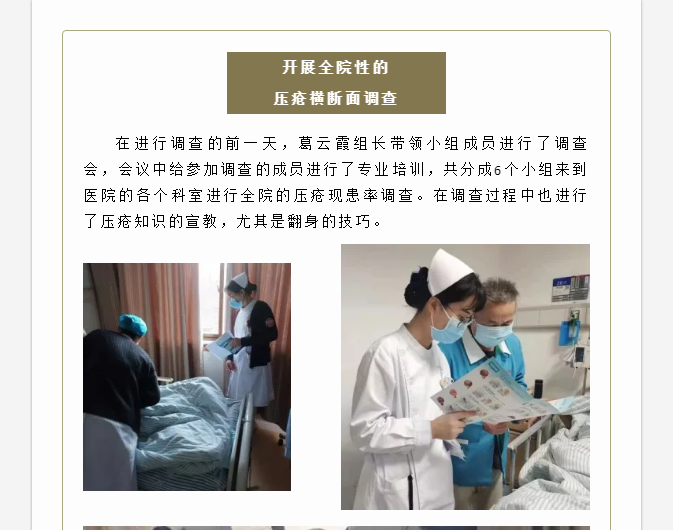Viewport: 673px width, 530px height.
Task: Enlarge the photo of nurse showing a brochure
Action: click(465, 377)
